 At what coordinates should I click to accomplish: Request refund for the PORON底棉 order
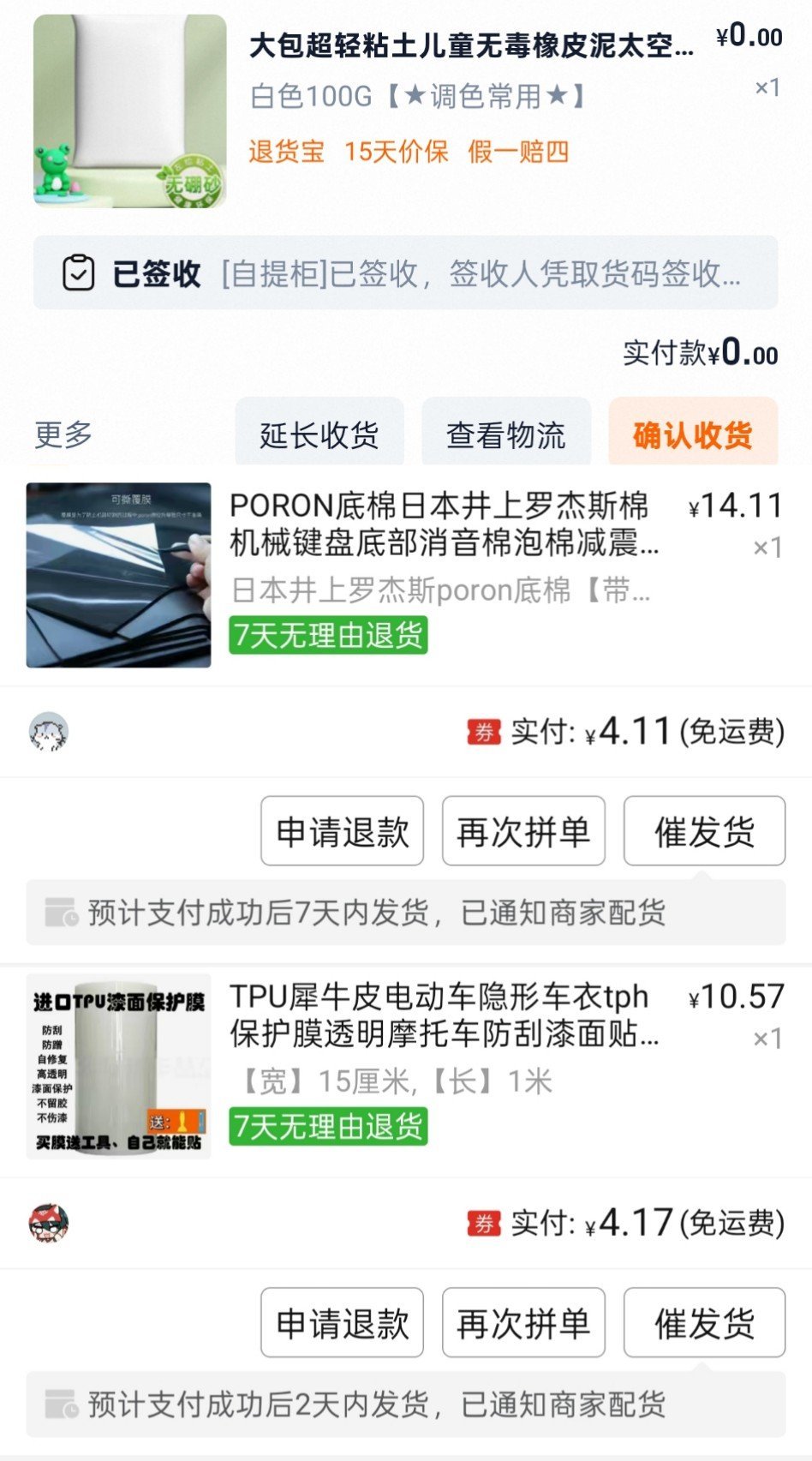pos(343,831)
